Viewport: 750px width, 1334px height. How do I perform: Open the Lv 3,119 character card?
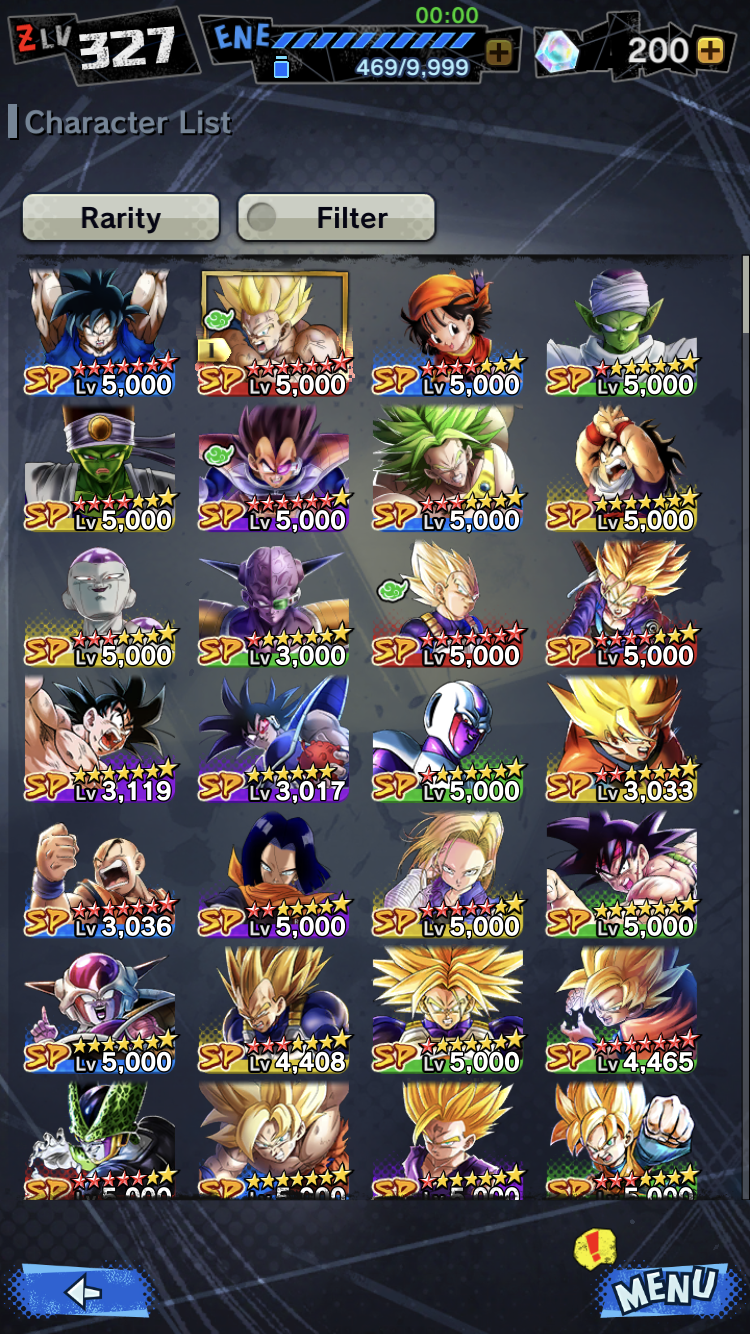[100, 739]
